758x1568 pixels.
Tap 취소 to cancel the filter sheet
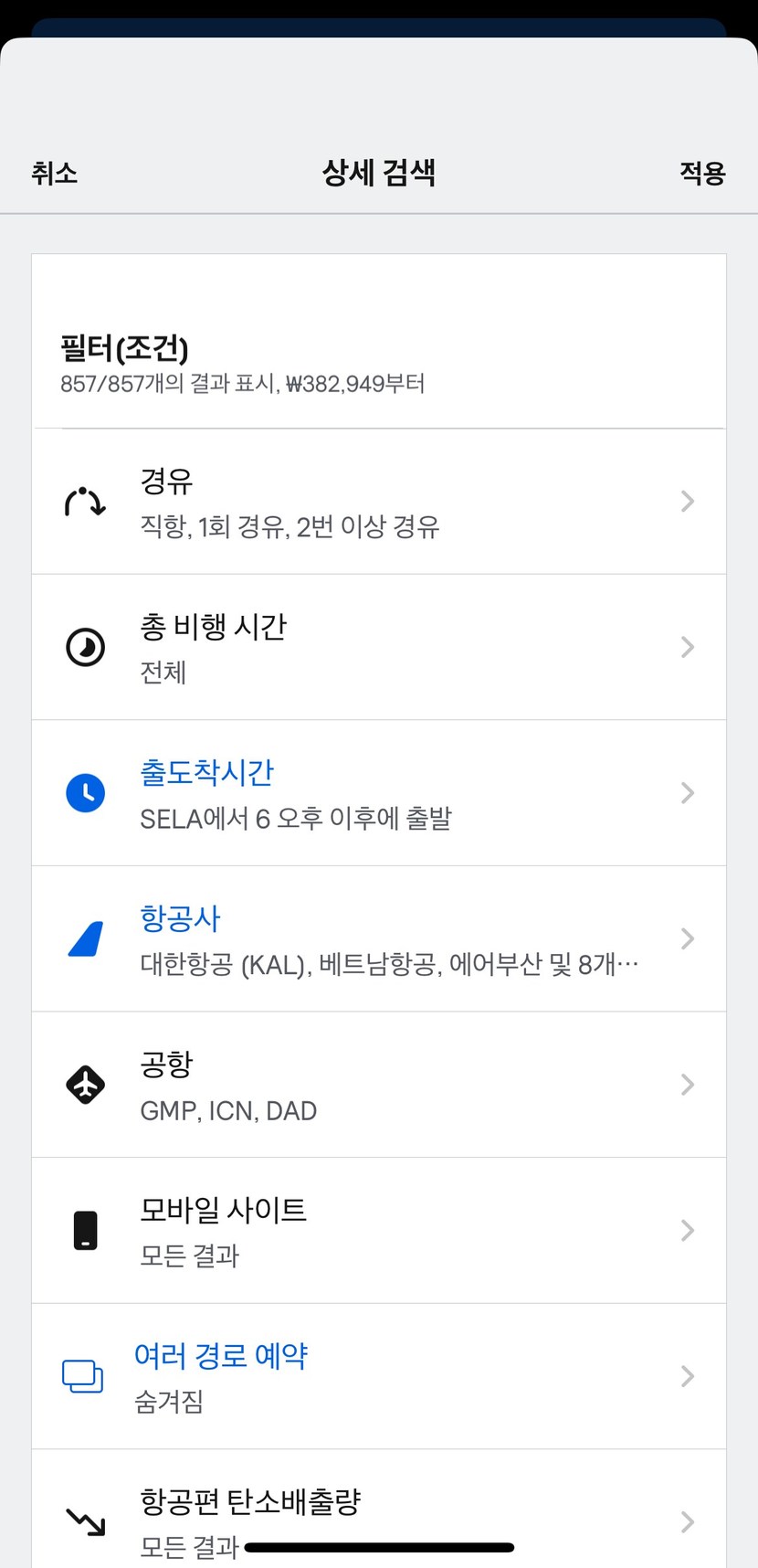[x=55, y=173]
